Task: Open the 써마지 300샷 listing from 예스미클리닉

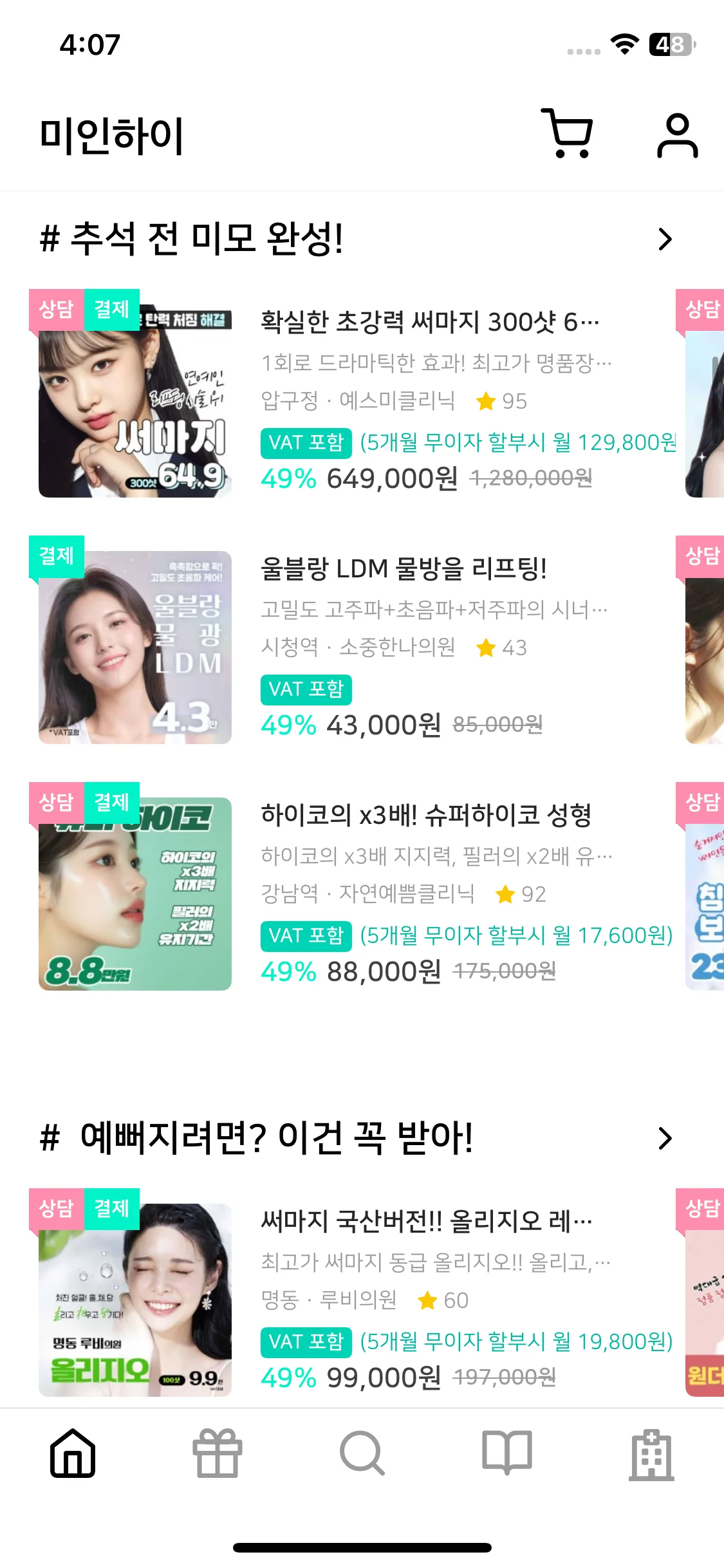Action: [x=429, y=322]
